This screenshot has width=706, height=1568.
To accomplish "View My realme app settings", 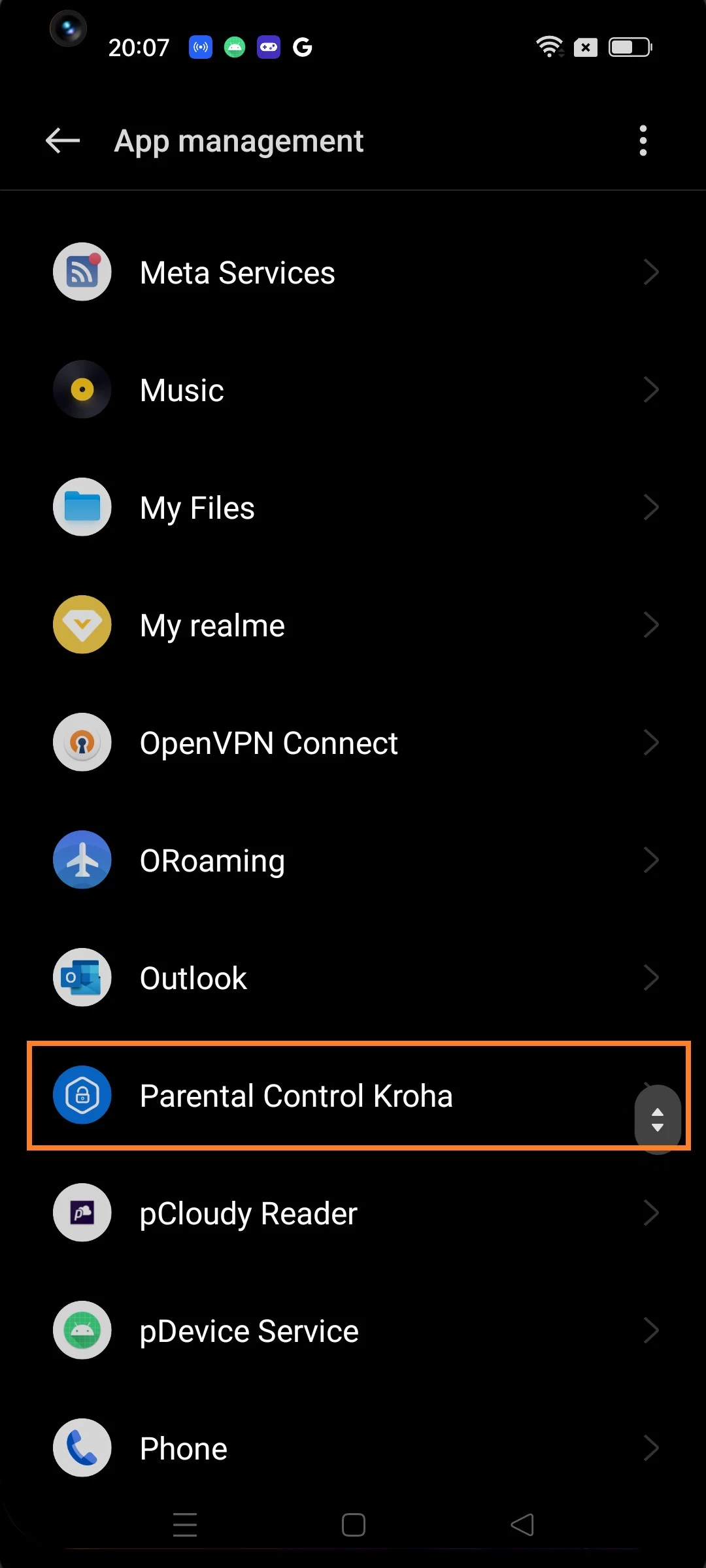I will pyautogui.click(x=353, y=625).
